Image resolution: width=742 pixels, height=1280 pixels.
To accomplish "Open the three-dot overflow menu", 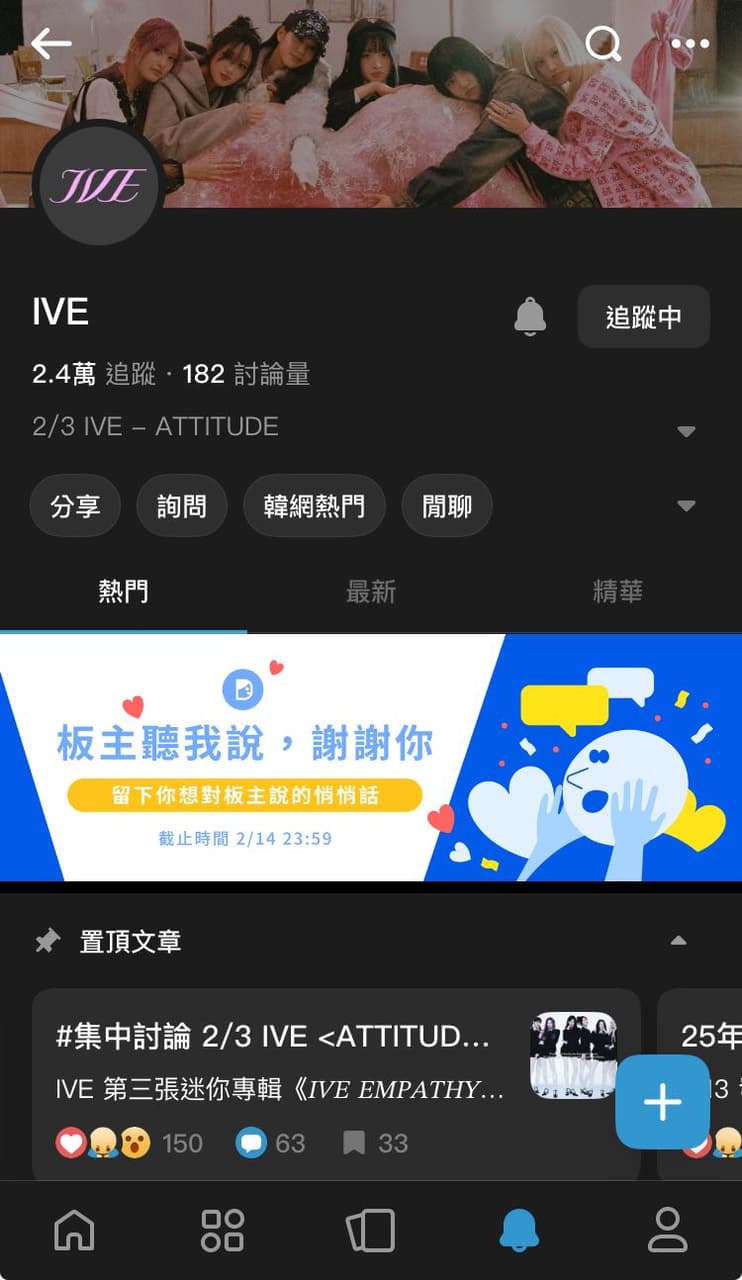I will click(x=690, y=43).
